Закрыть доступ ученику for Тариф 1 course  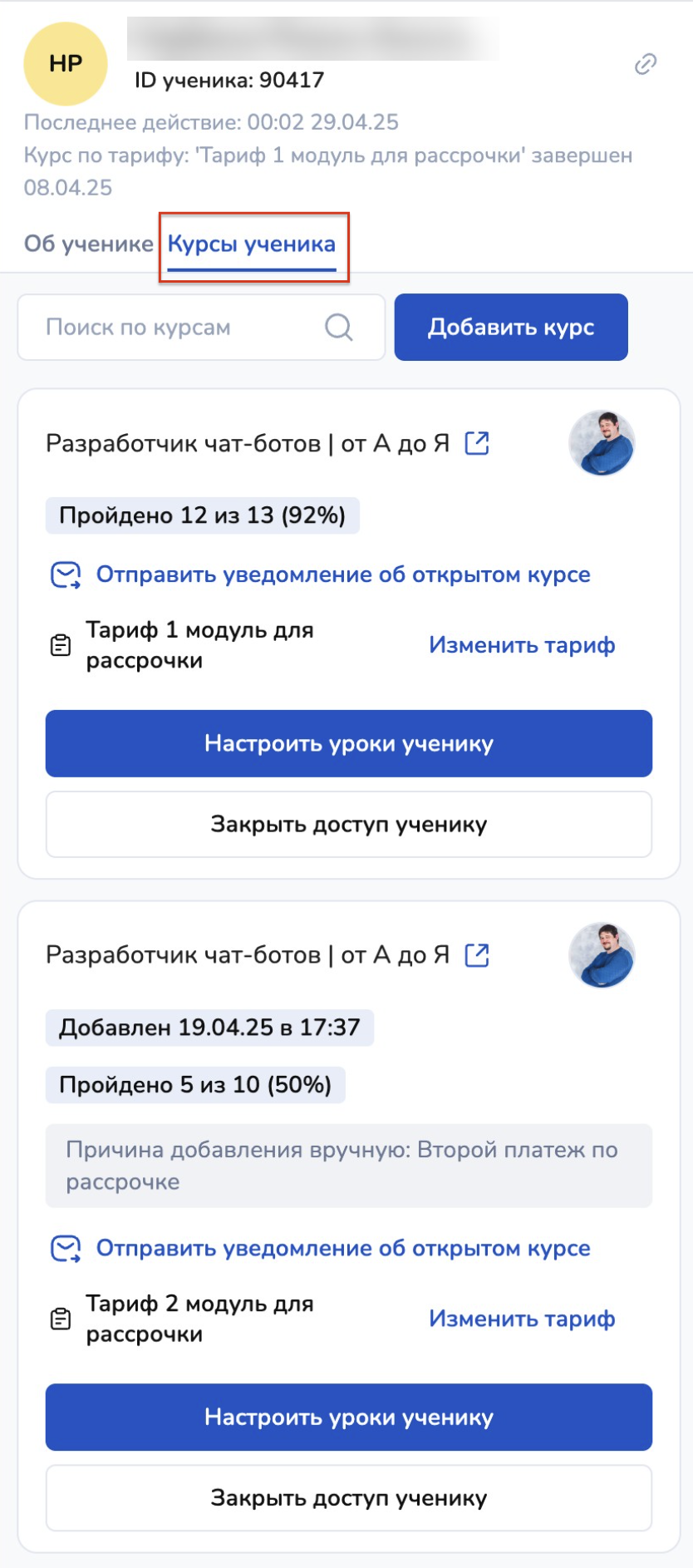point(348,824)
